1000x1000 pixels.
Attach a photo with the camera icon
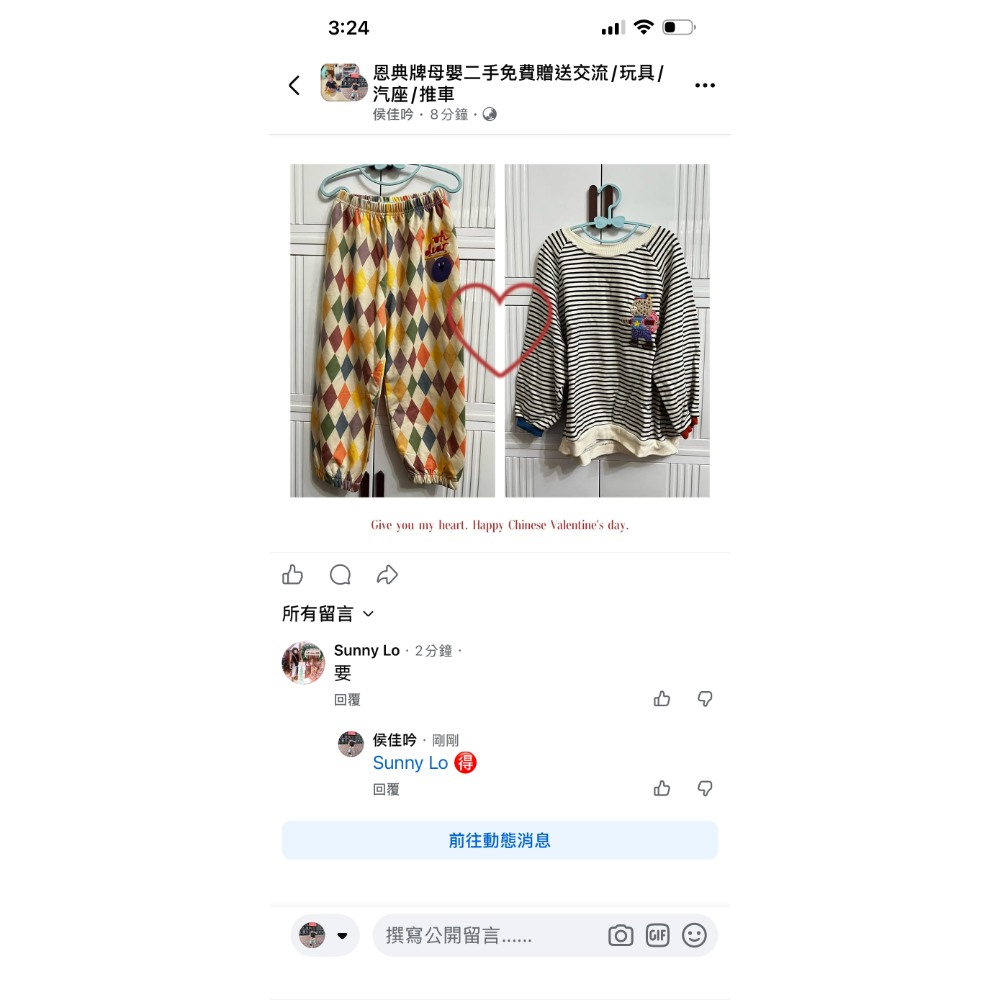click(621, 936)
